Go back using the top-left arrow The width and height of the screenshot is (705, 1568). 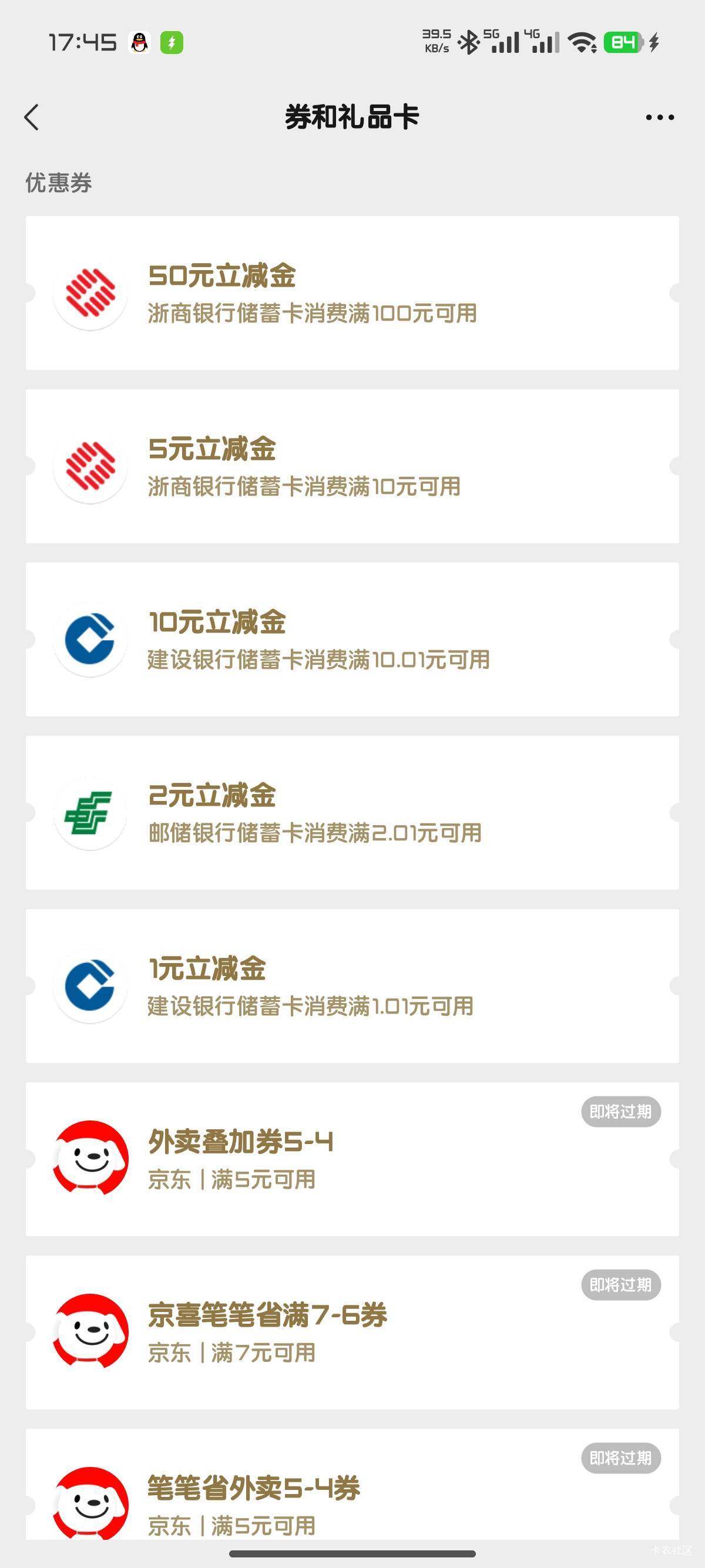coord(32,117)
